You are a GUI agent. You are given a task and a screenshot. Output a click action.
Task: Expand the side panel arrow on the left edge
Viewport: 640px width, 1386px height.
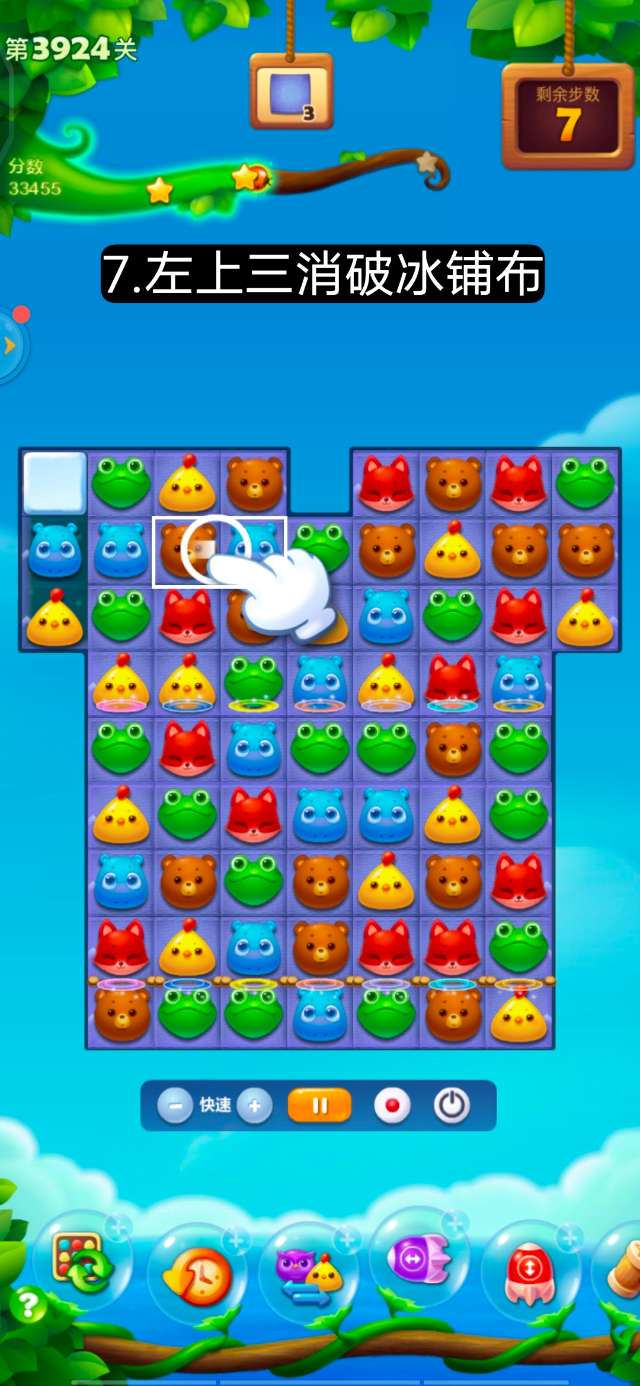pyautogui.click(x=10, y=346)
